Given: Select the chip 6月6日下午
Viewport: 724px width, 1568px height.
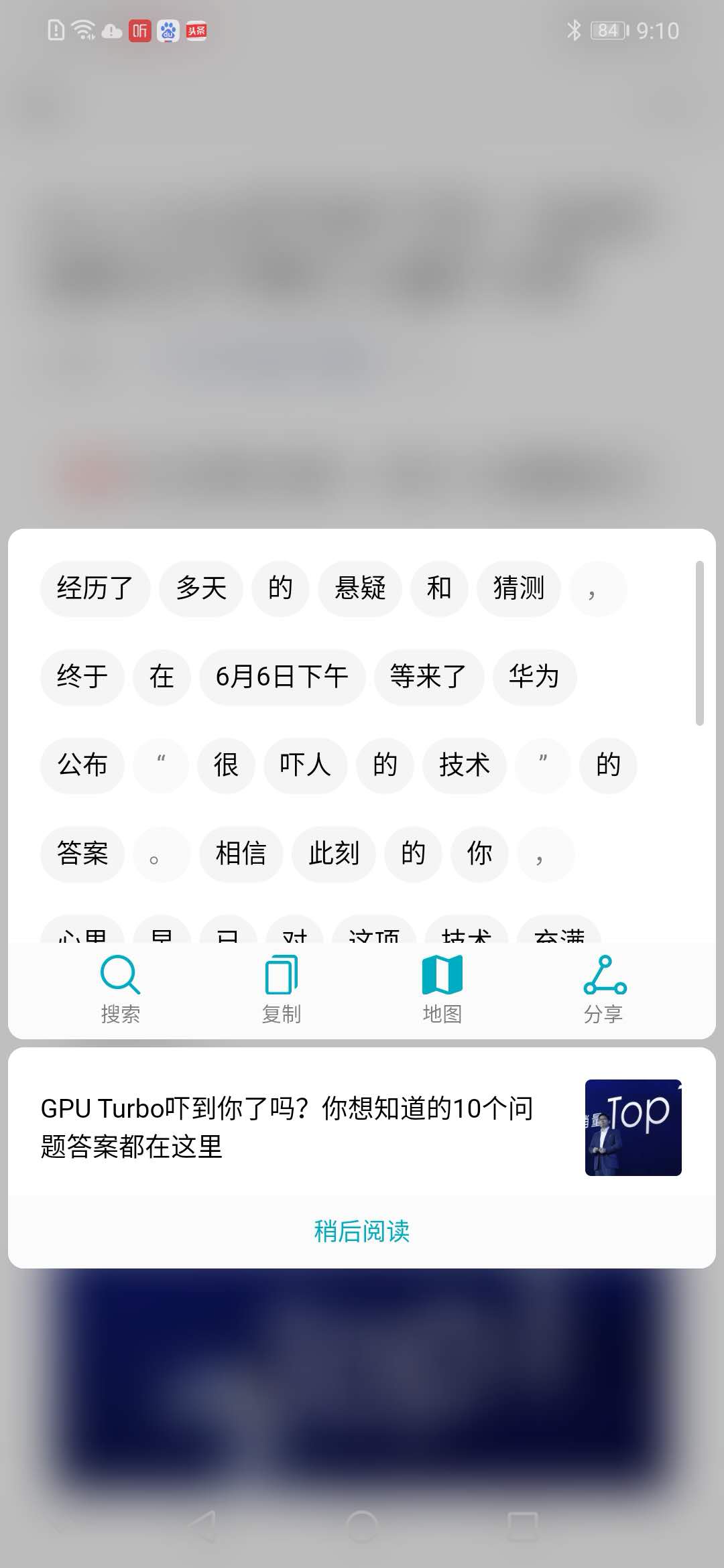Looking at the screenshot, I should click(x=282, y=677).
